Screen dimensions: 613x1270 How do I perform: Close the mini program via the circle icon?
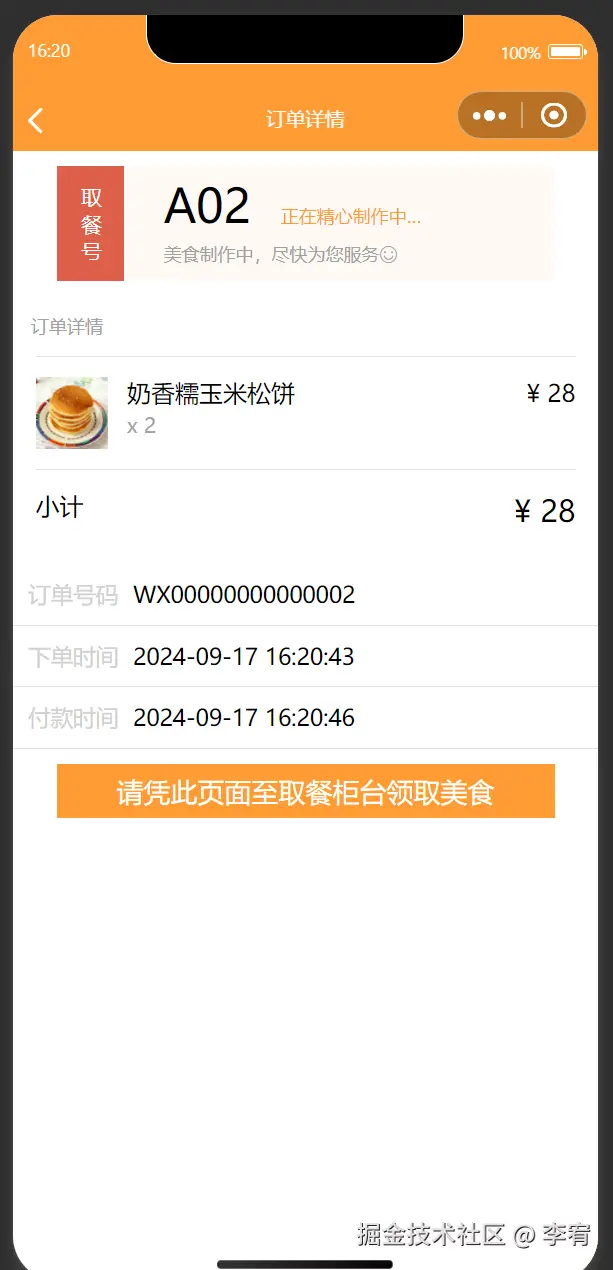pyautogui.click(x=554, y=116)
